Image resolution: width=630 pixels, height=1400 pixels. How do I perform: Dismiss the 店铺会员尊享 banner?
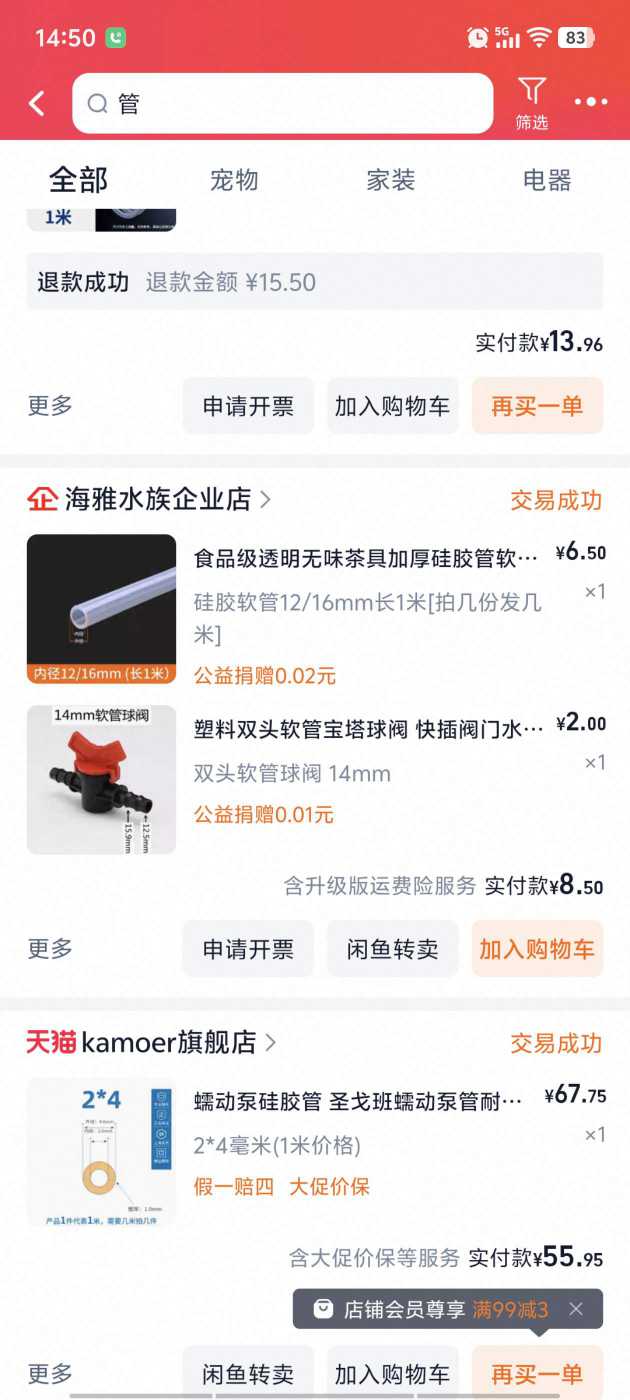[576, 1309]
